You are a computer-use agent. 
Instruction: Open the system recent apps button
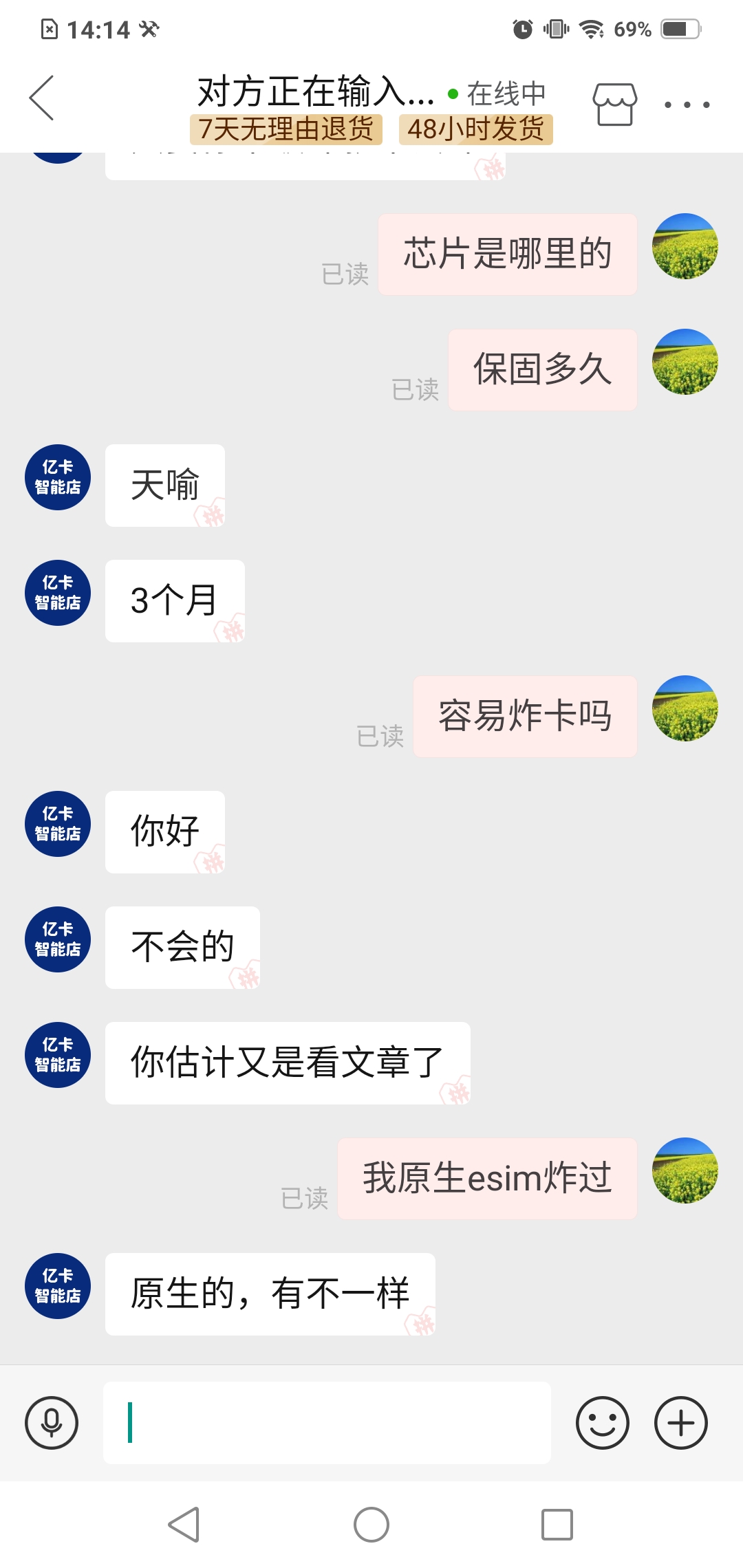coord(557,1525)
